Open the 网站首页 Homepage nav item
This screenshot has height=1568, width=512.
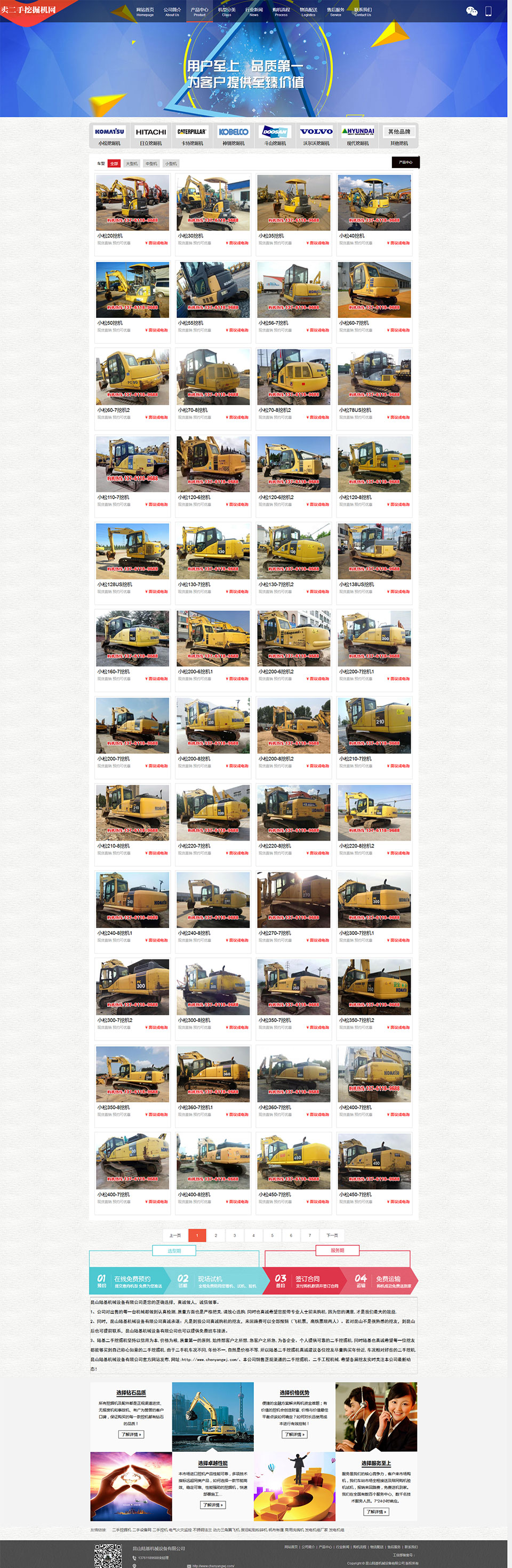pyautogui.click(x=145, y=12)
